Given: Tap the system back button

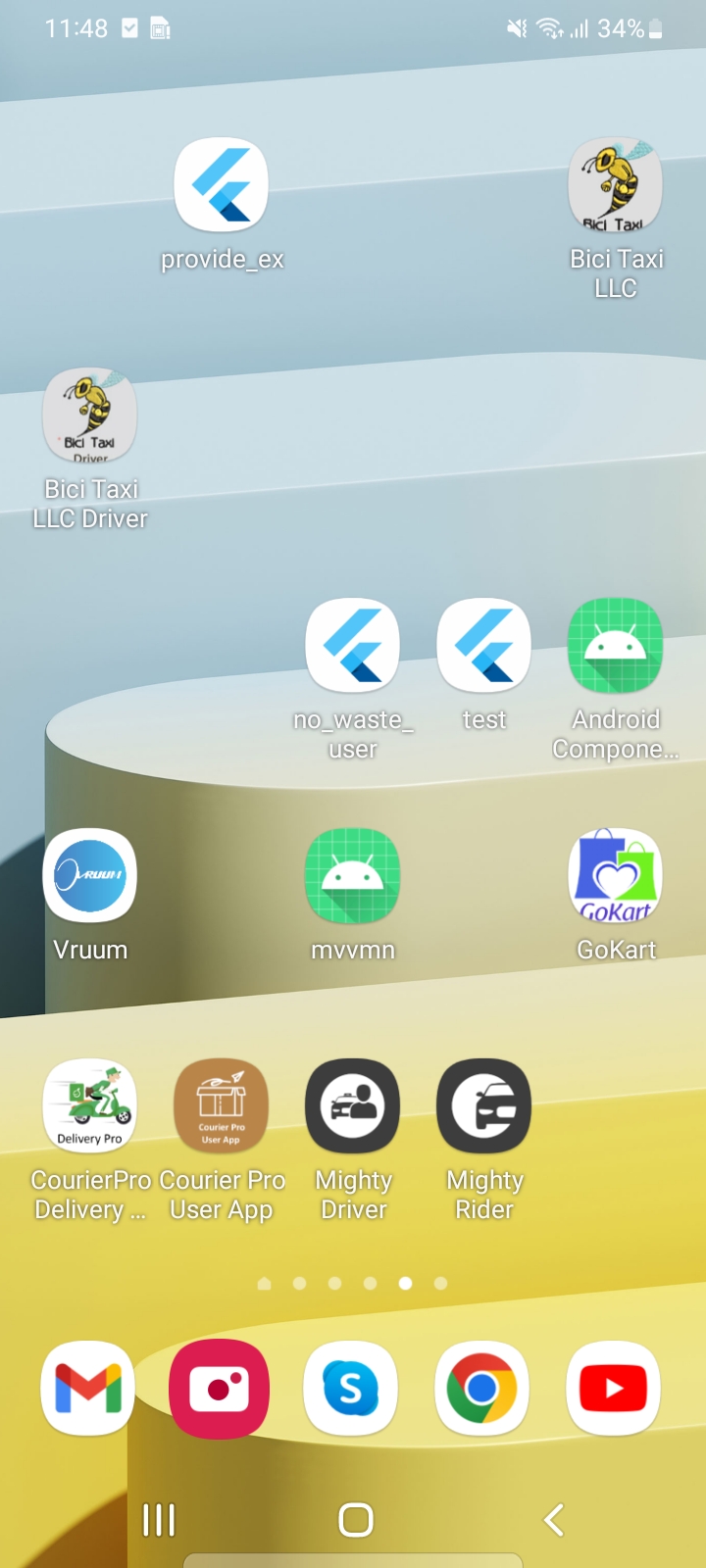Looking at the screenshot, I should click(554, 1520).
